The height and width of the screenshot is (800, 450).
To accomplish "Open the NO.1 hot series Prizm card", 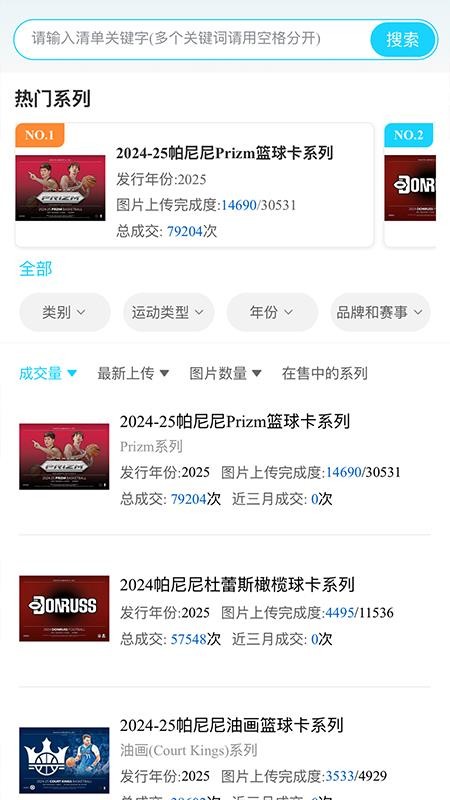I will [x=194, y=185].
